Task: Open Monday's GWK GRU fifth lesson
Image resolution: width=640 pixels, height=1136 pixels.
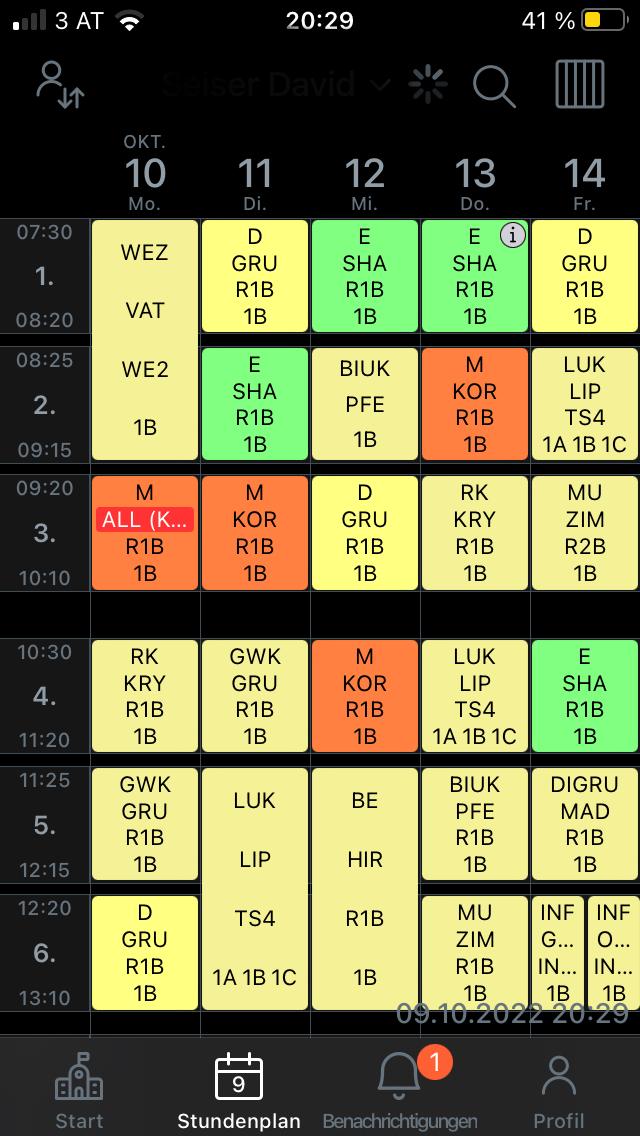Action: coord(145,824)
